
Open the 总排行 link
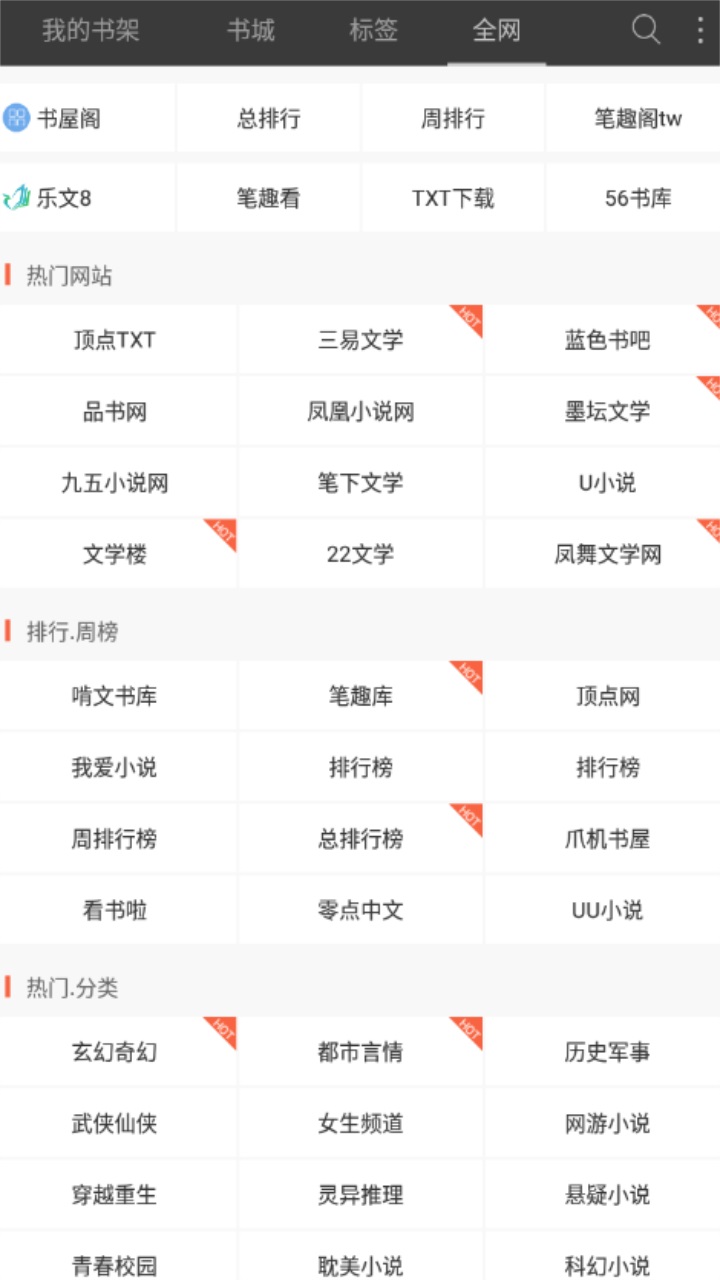[268, 117]
